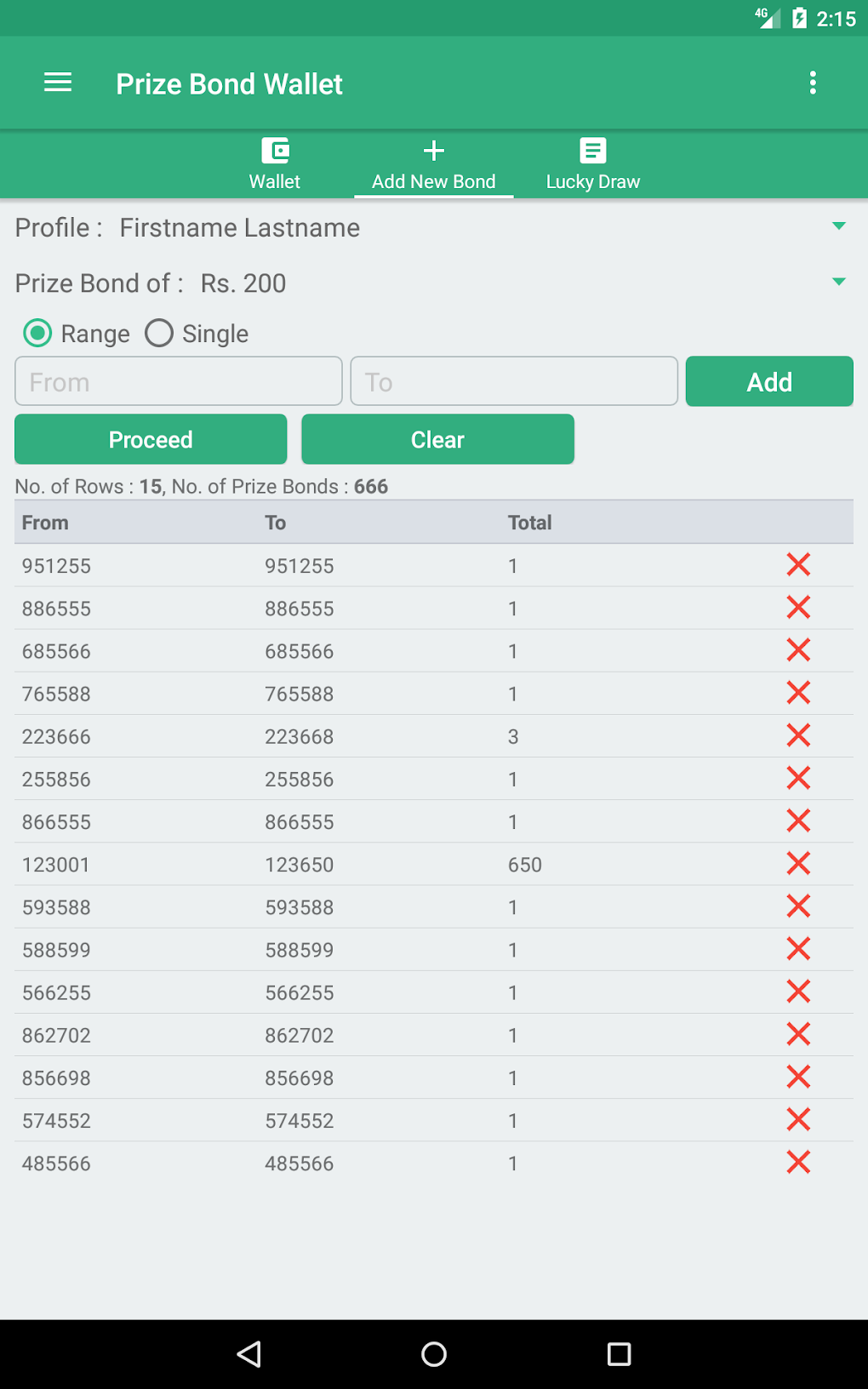Focus the To input field

point(514,381)
